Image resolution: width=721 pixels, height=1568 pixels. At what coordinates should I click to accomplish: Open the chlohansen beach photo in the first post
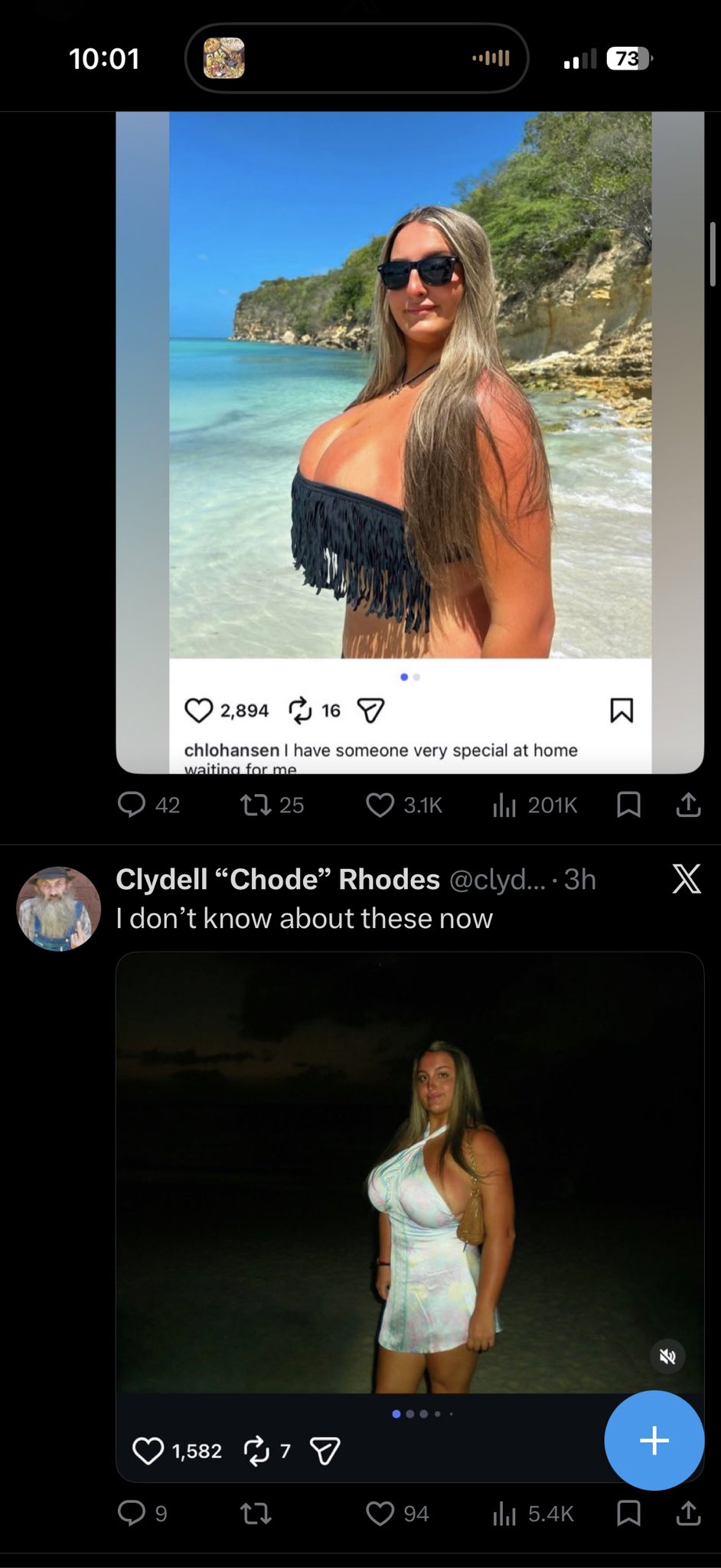(410, 383)
